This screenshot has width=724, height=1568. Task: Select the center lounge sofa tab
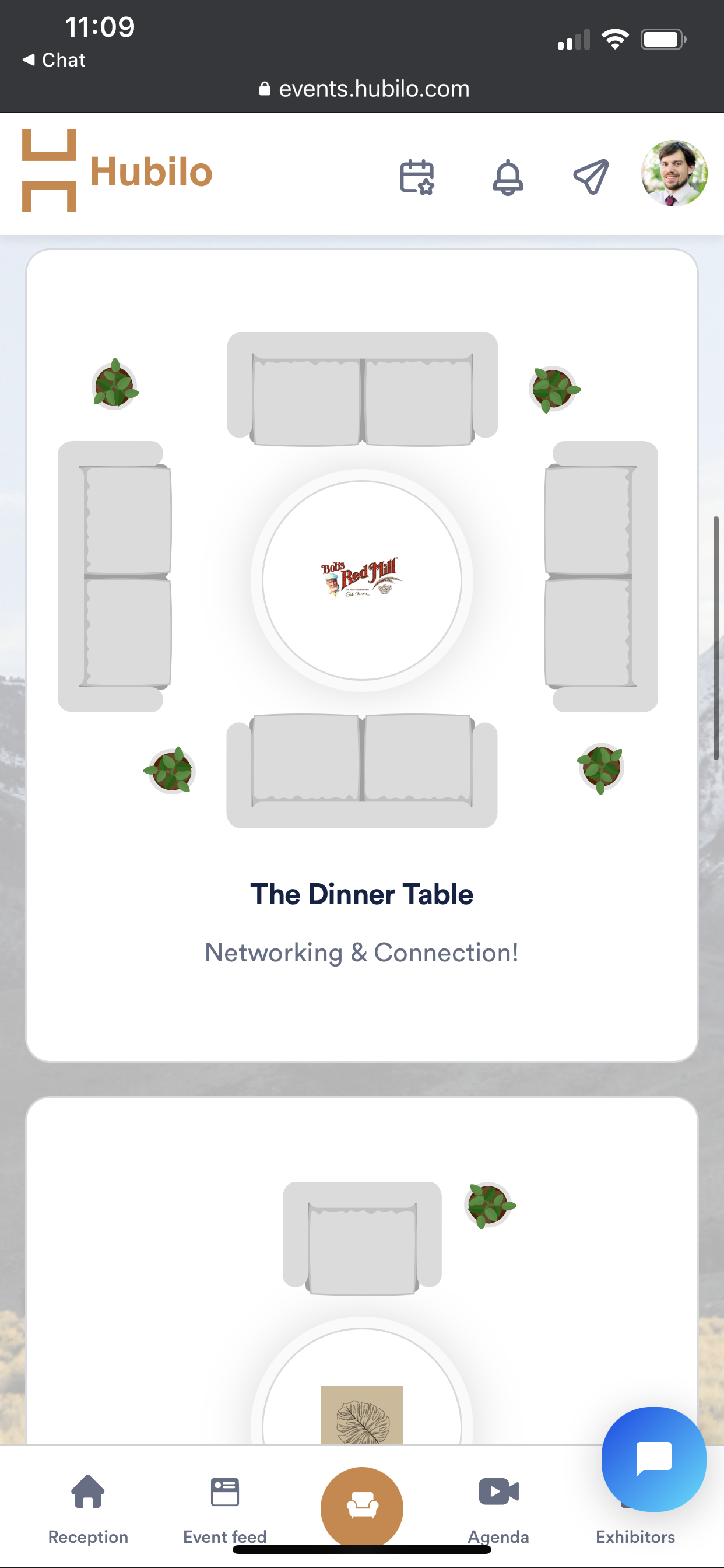point(361,1507)
